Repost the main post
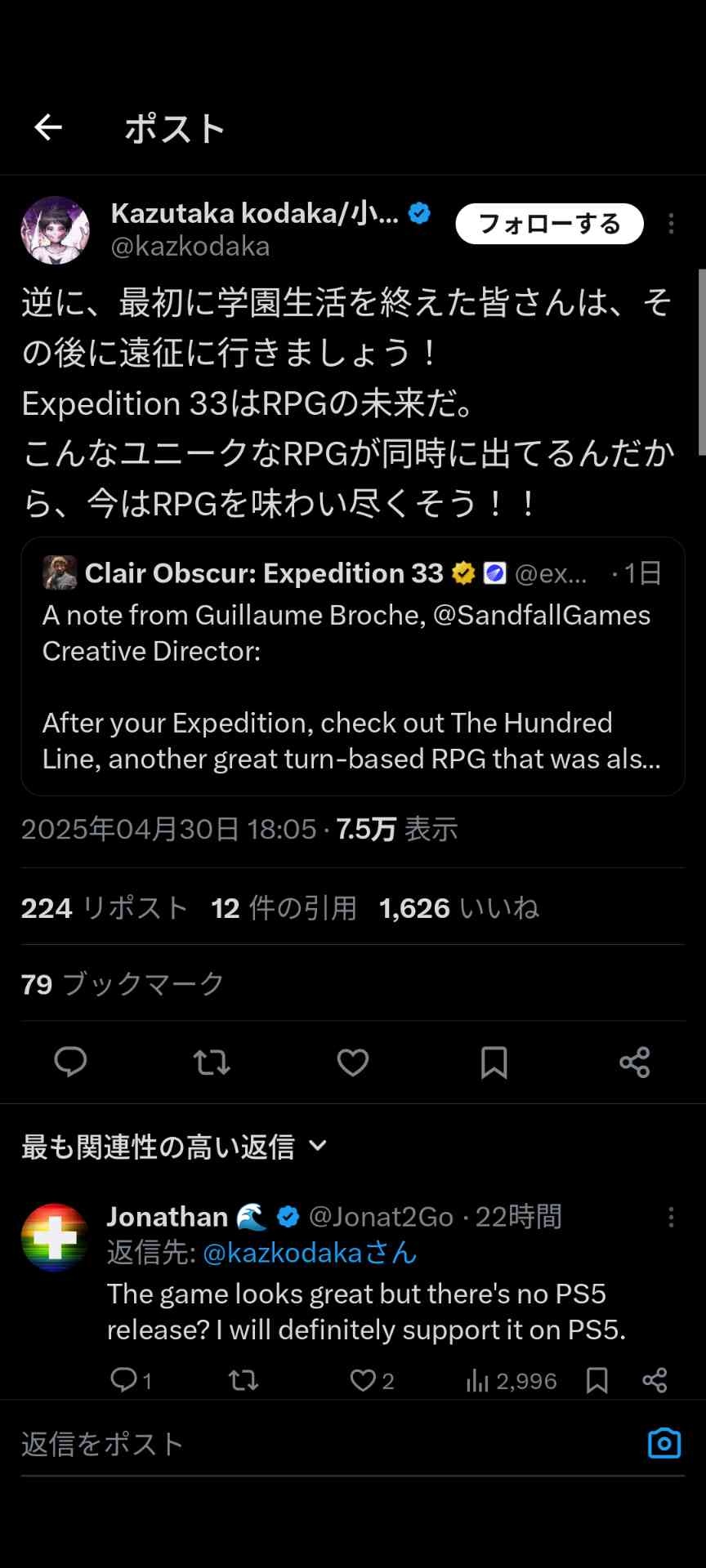 (x=212, y=1062)
